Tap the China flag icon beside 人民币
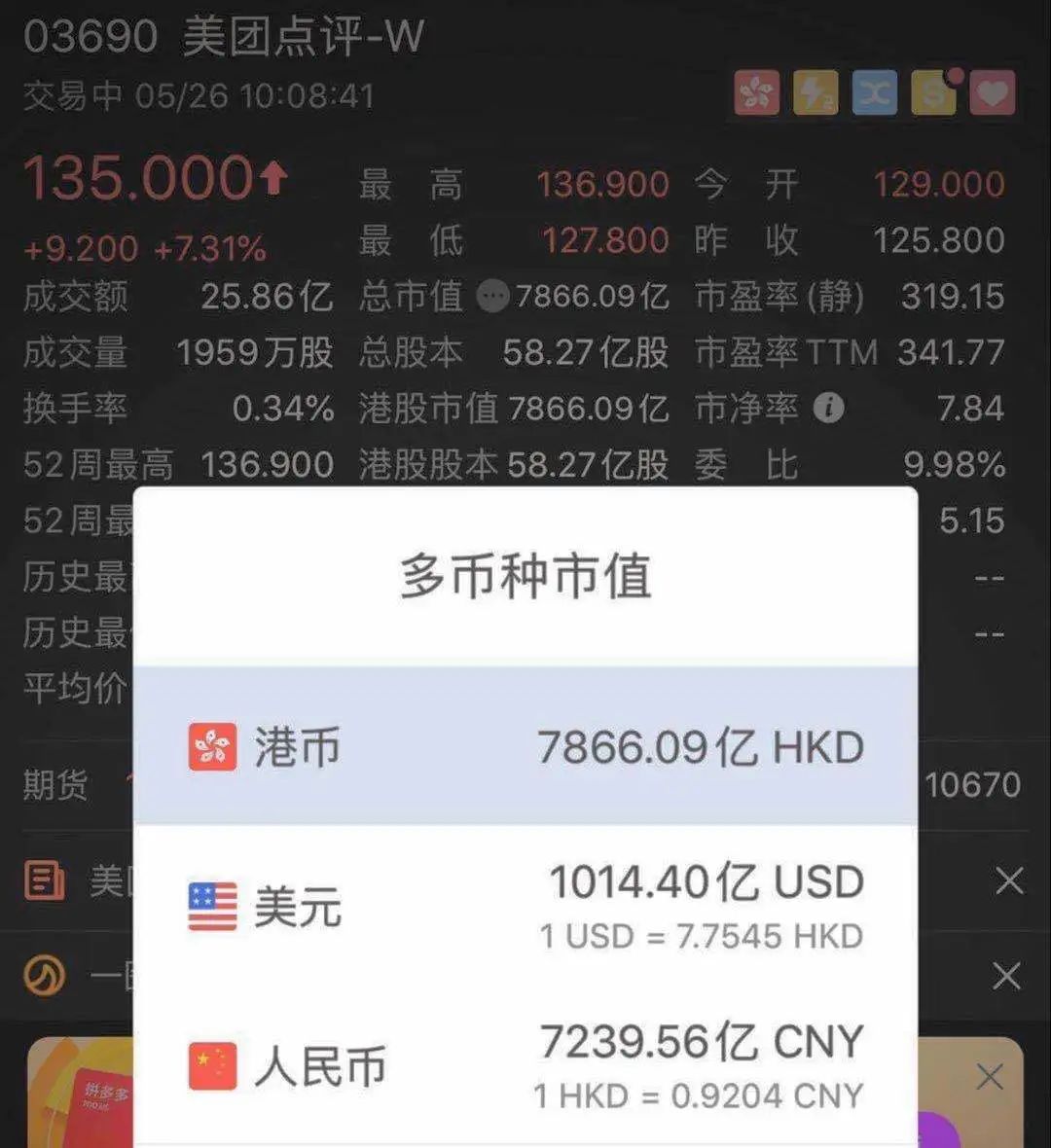This screenshot has height=1148, width=1051. (x=210, y=1063)
